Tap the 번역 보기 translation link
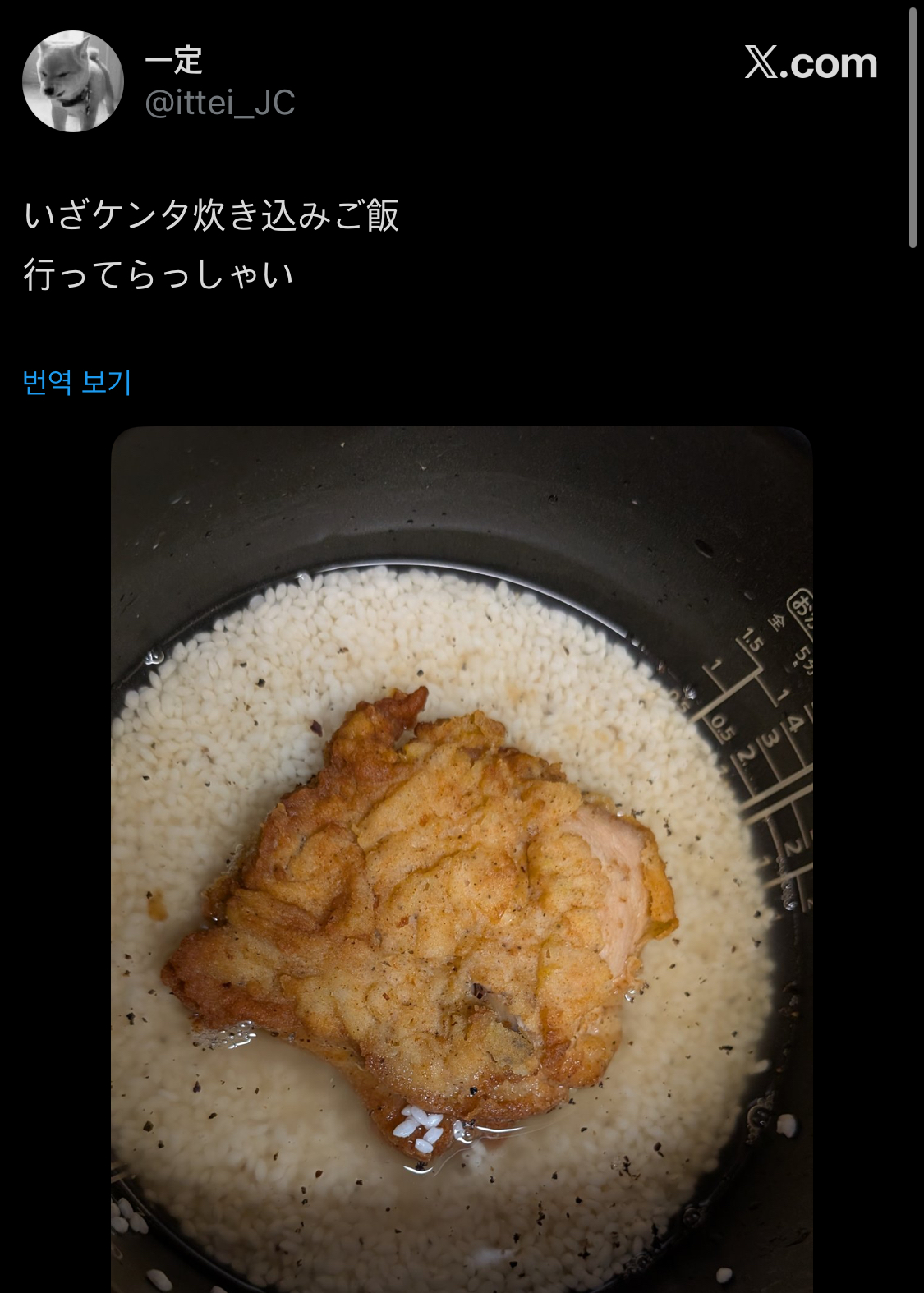 [x=76, y=381]
